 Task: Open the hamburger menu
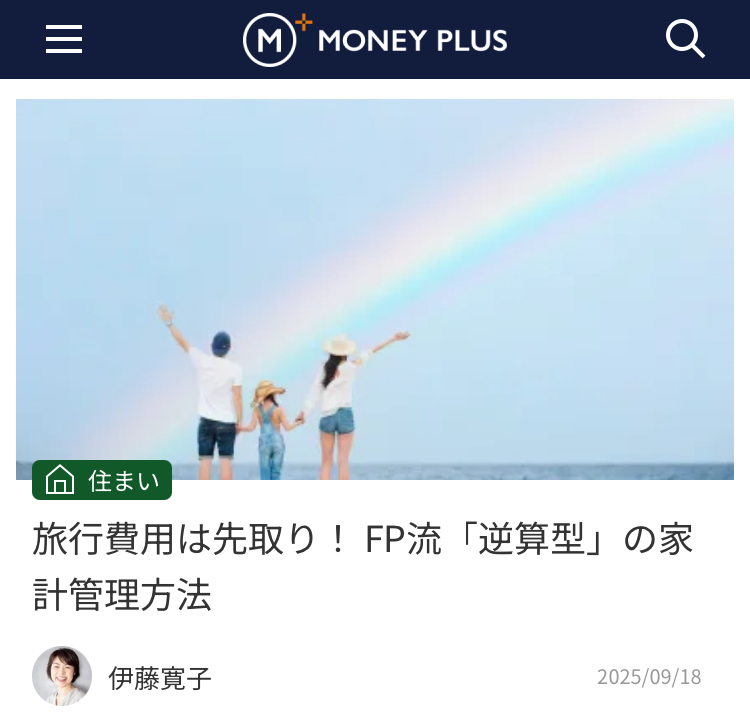[64, 39]
